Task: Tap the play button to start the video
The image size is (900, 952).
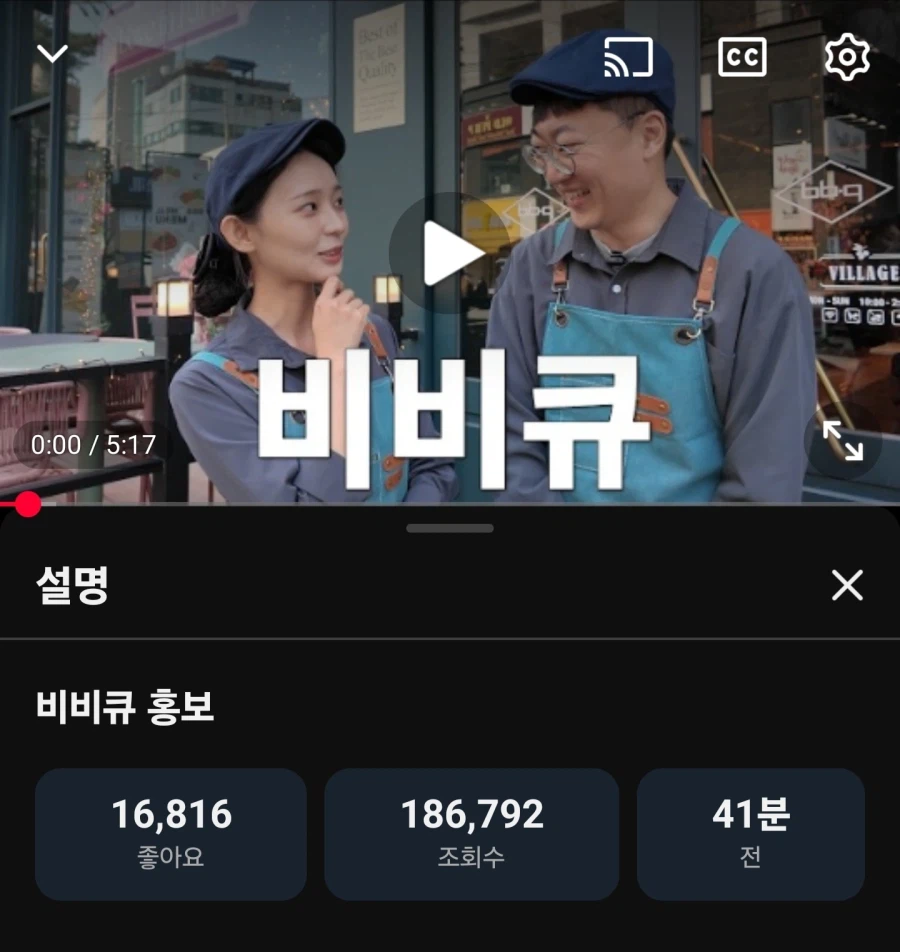Action: [450, 252]
